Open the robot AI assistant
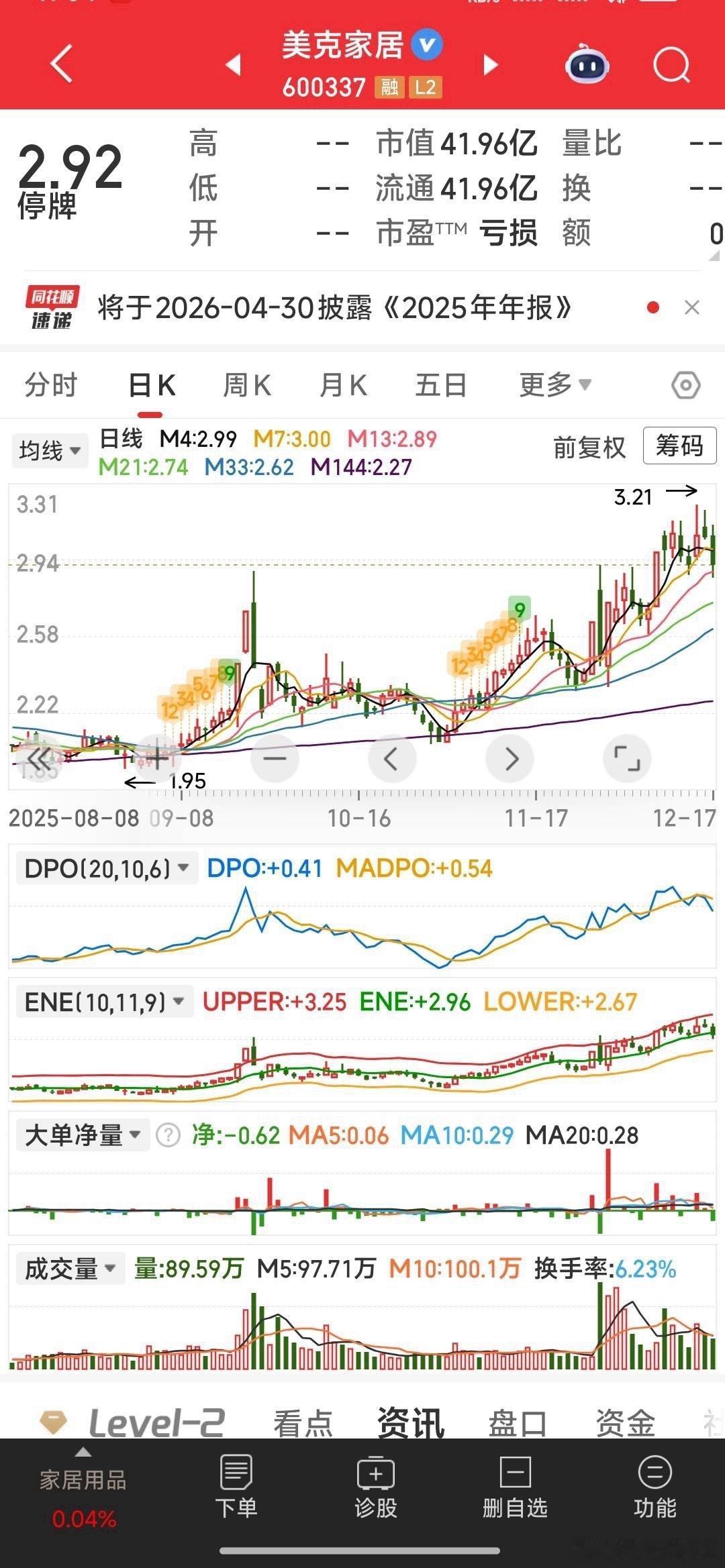The image size is (725, 1568). pyautogui.click(x=587, y=65)
